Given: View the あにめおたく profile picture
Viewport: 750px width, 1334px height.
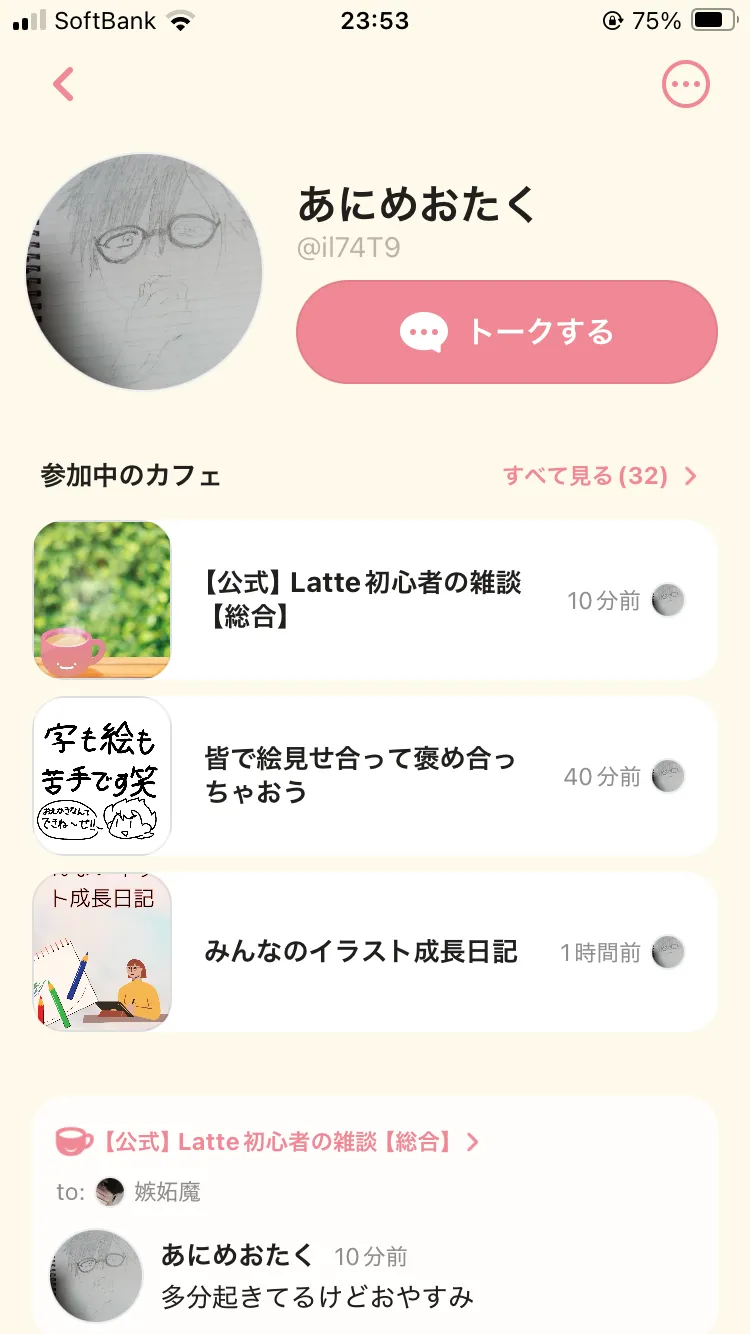Looking at the screenshot, I should pyautogui.click(x=144, y=271).
